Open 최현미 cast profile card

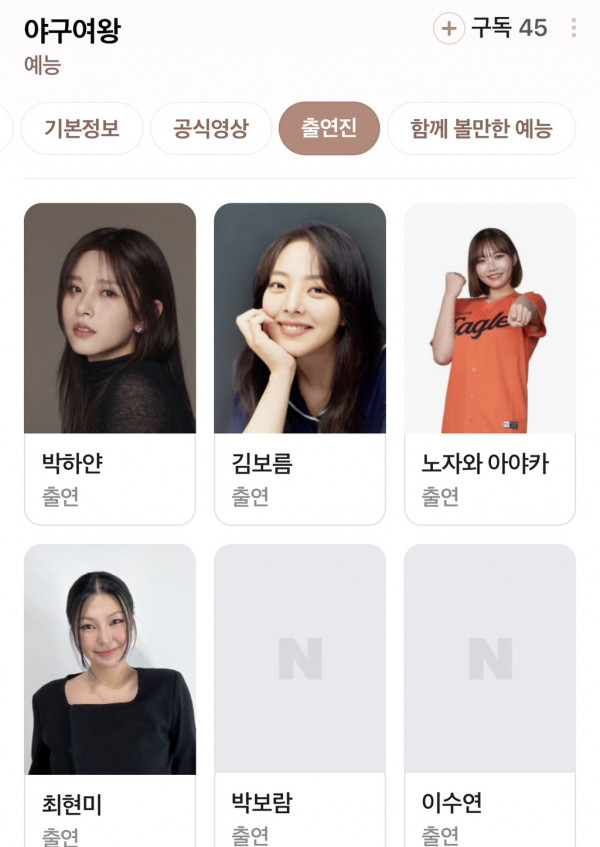click(110, 690)
